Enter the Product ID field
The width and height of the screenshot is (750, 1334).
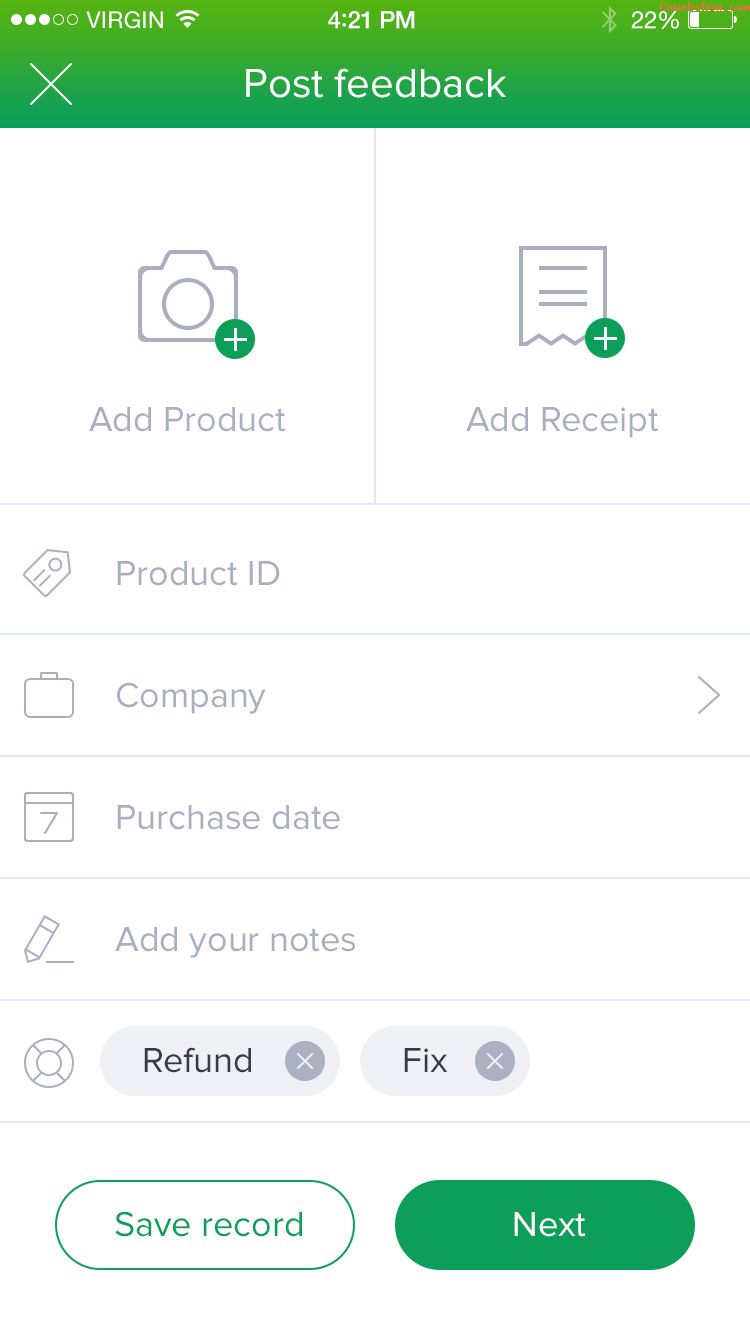coord(375,573)
